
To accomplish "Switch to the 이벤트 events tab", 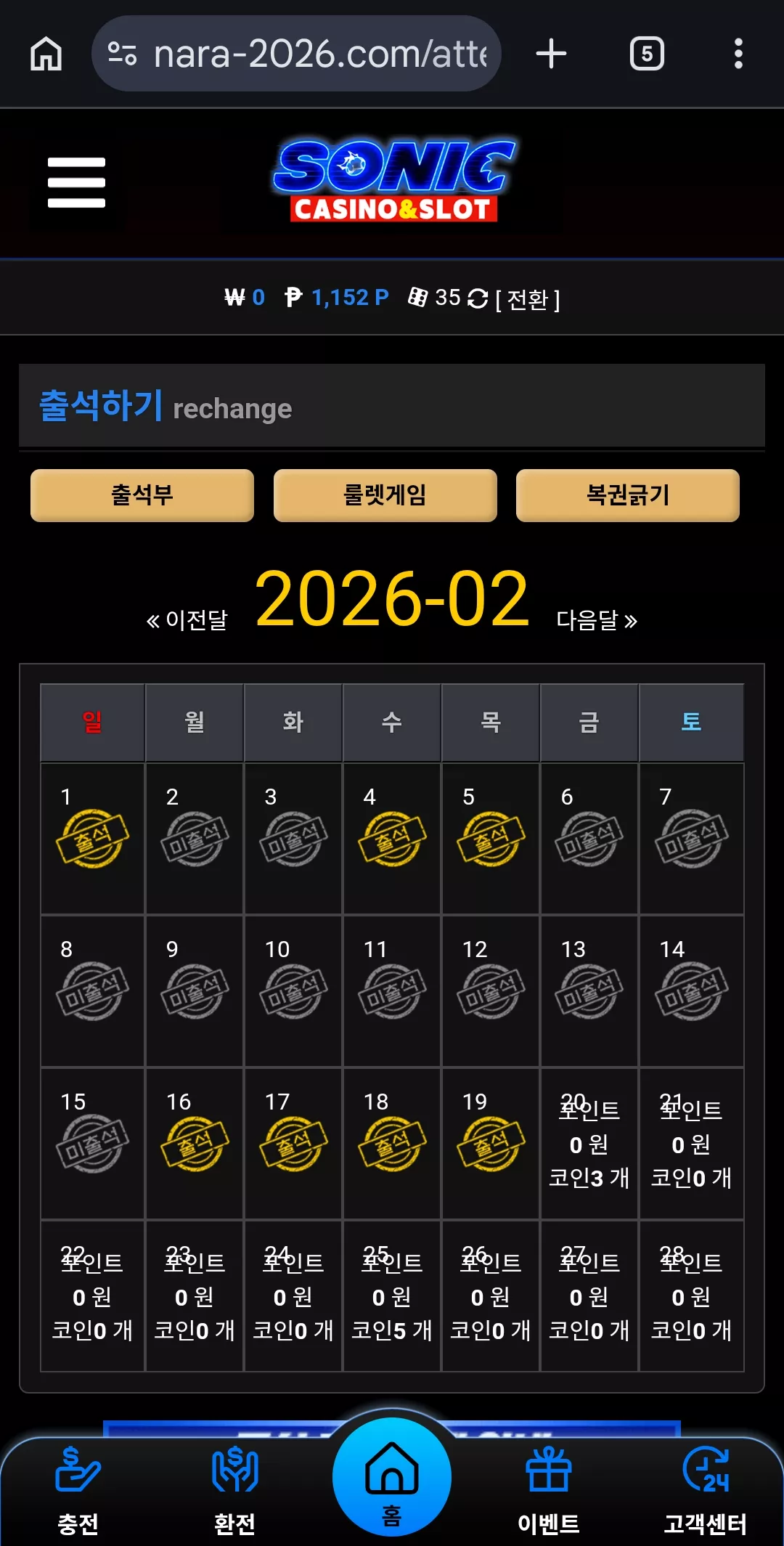I will (x=549, y=1492).
